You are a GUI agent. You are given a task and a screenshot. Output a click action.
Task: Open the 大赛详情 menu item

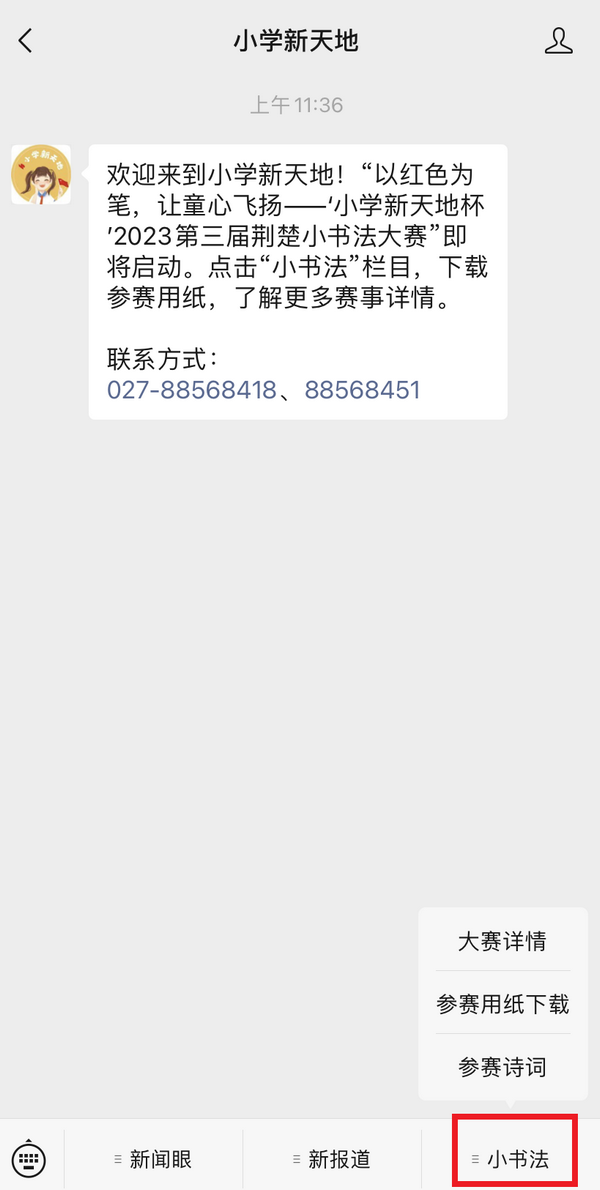pos(502,941)
